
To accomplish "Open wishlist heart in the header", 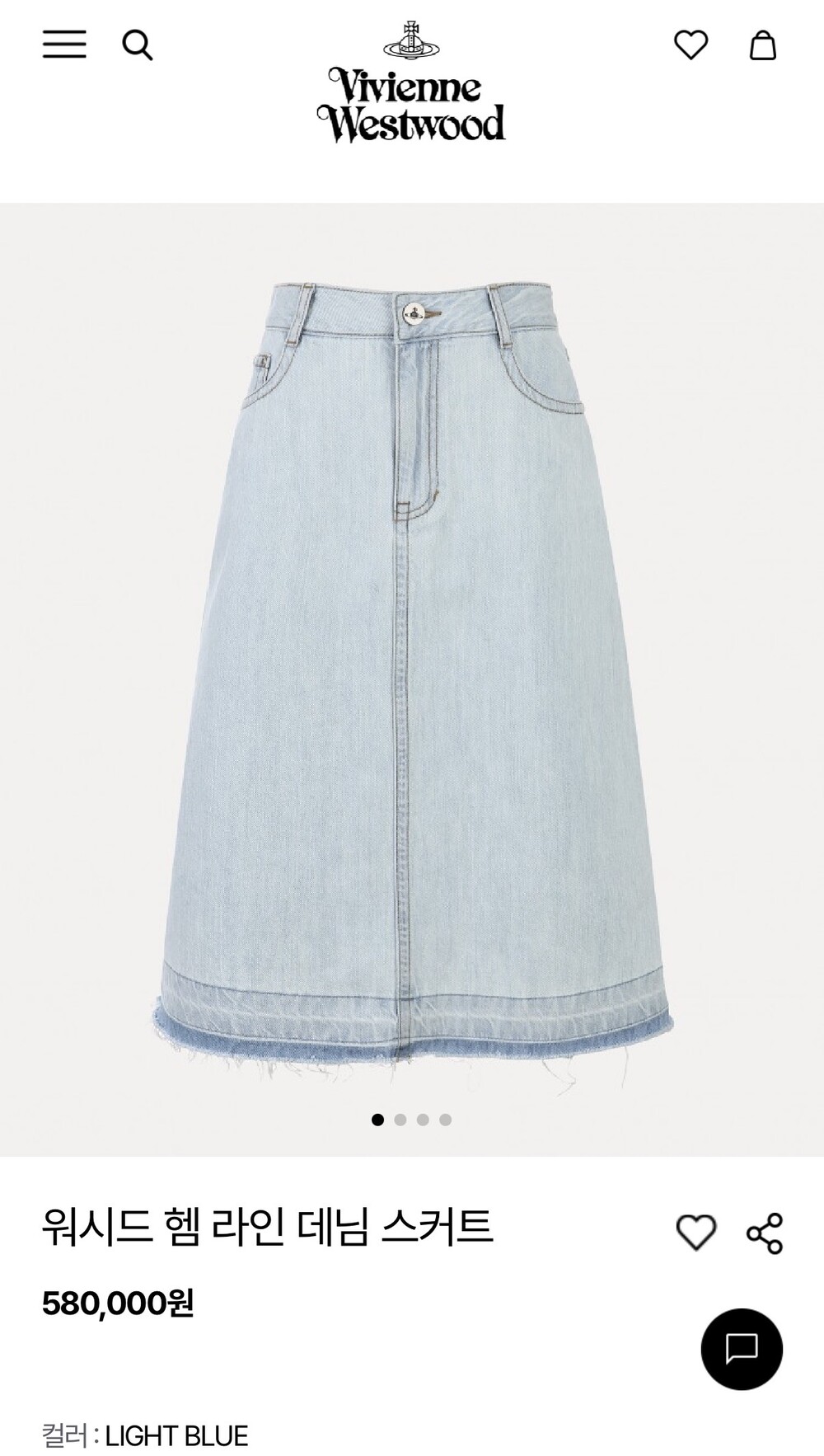I will pos(691,45).
